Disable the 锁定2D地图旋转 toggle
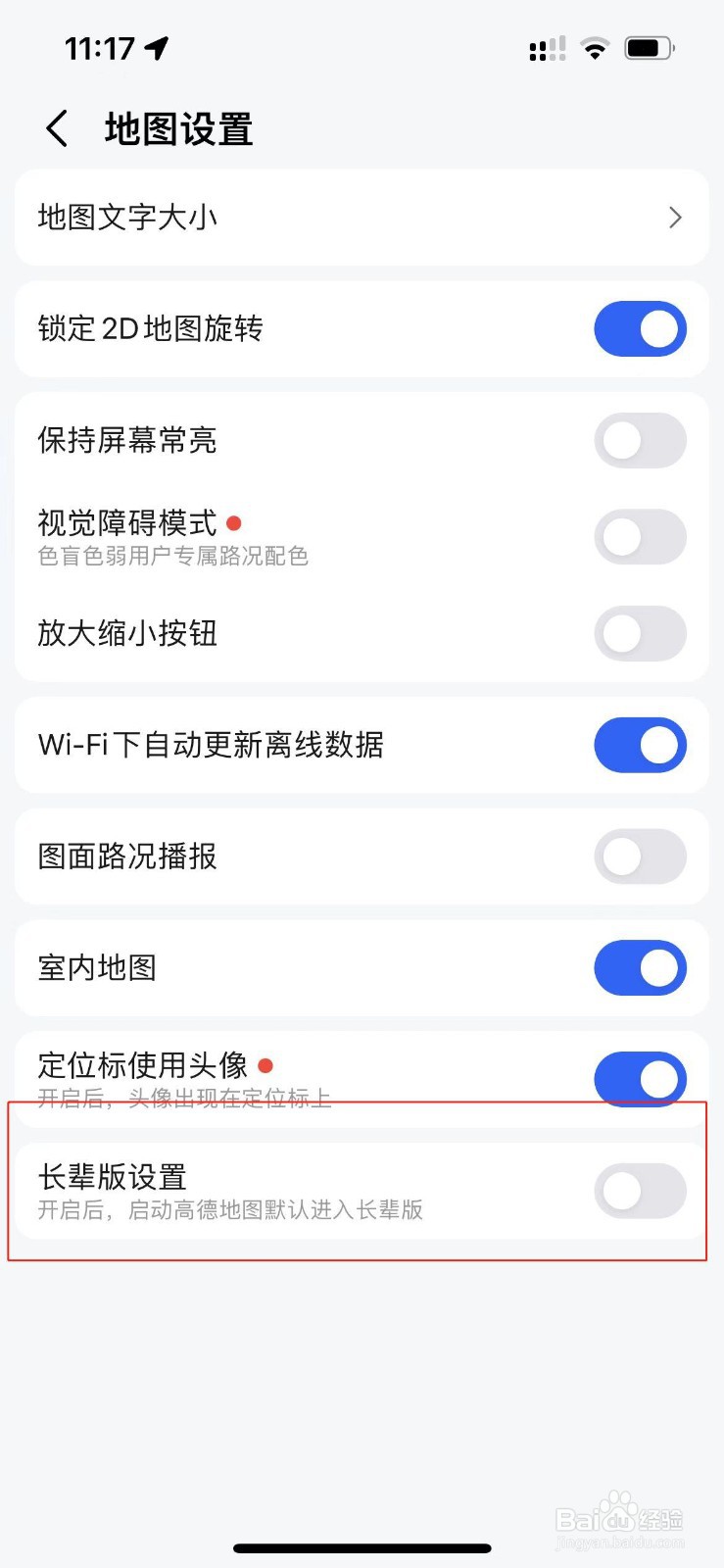The image size is (724, 1568). (640, 328)
